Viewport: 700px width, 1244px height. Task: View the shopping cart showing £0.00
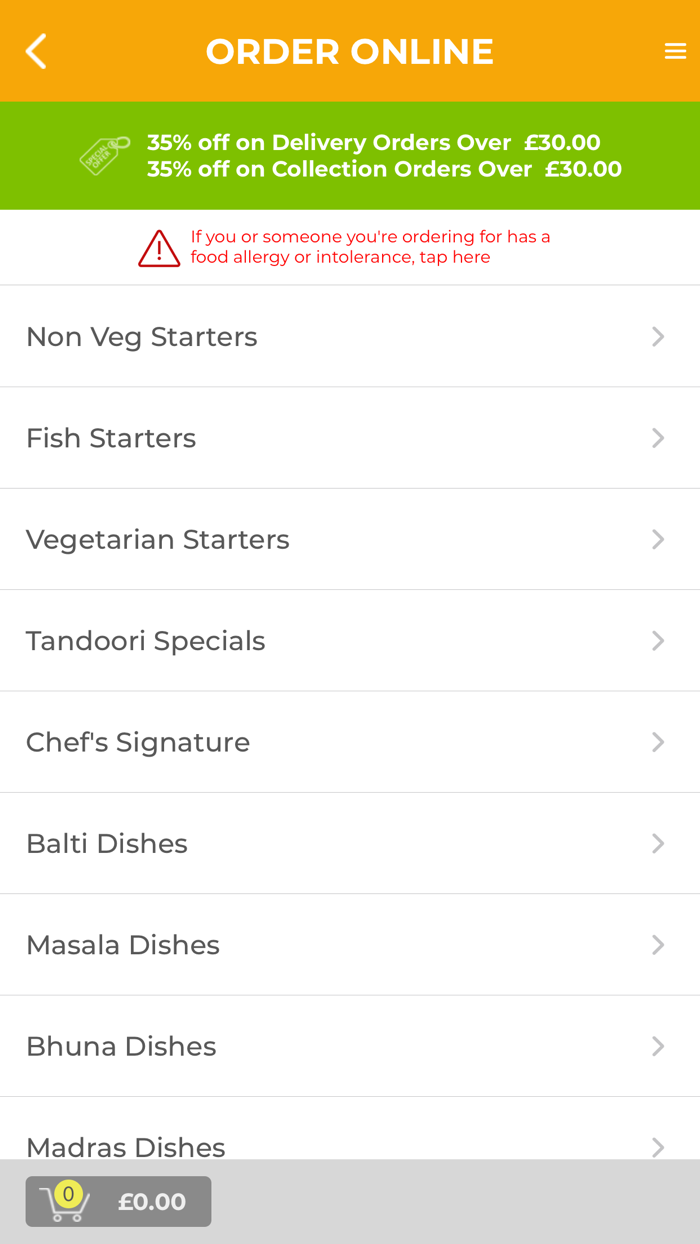click(118, 1201)
